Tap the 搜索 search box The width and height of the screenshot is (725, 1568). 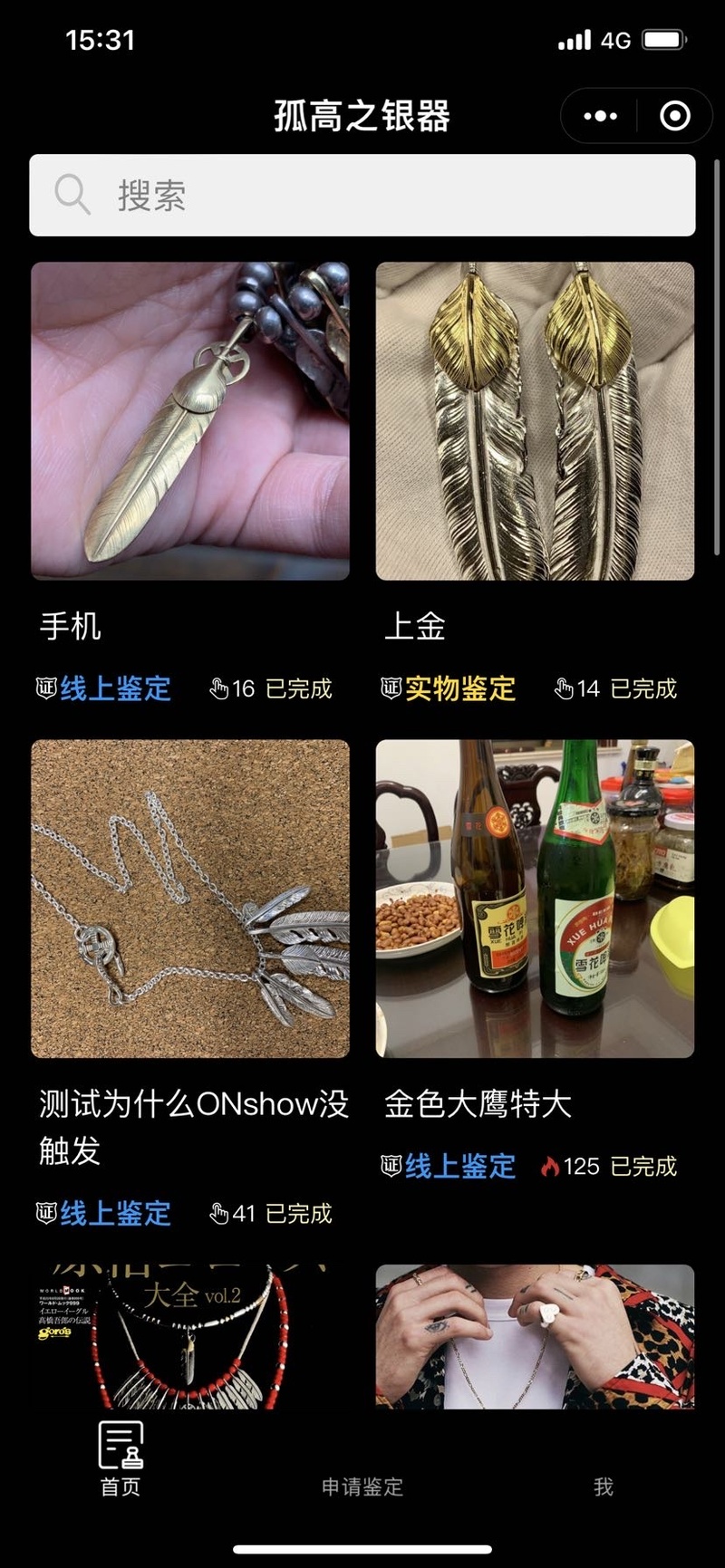point(362,195)
